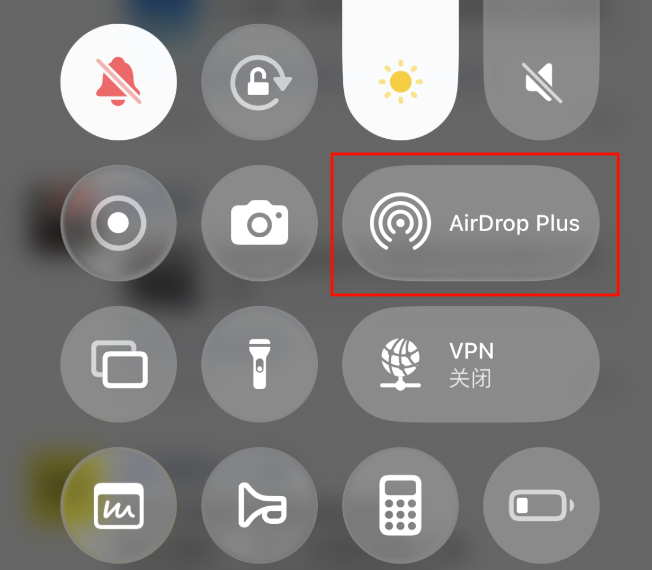The width and height of the screenshot is (652, 570).
Task: Tap the horn icon control
Action: [x=259, y=506]
